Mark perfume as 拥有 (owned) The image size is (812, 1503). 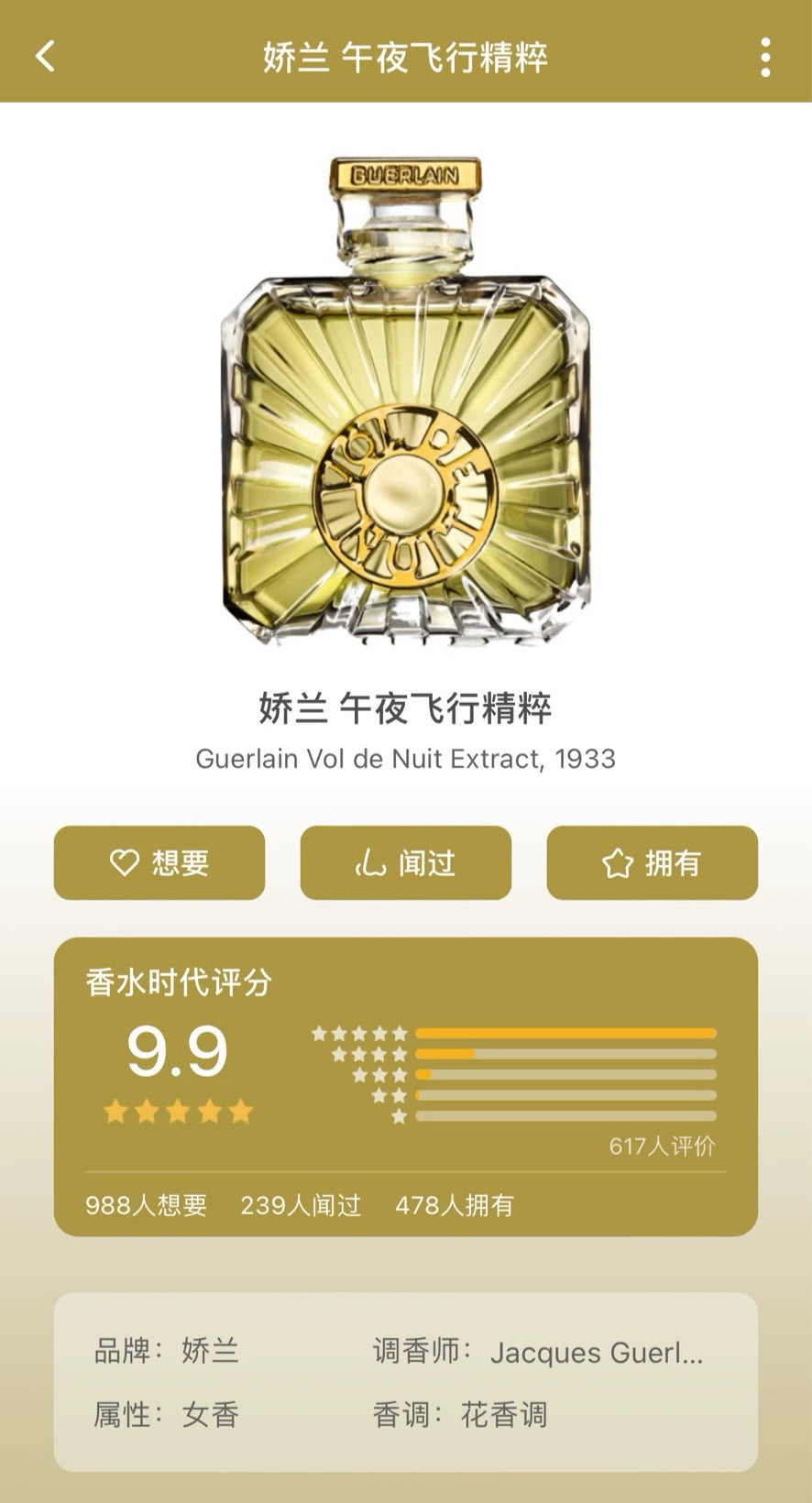[652, 863]
